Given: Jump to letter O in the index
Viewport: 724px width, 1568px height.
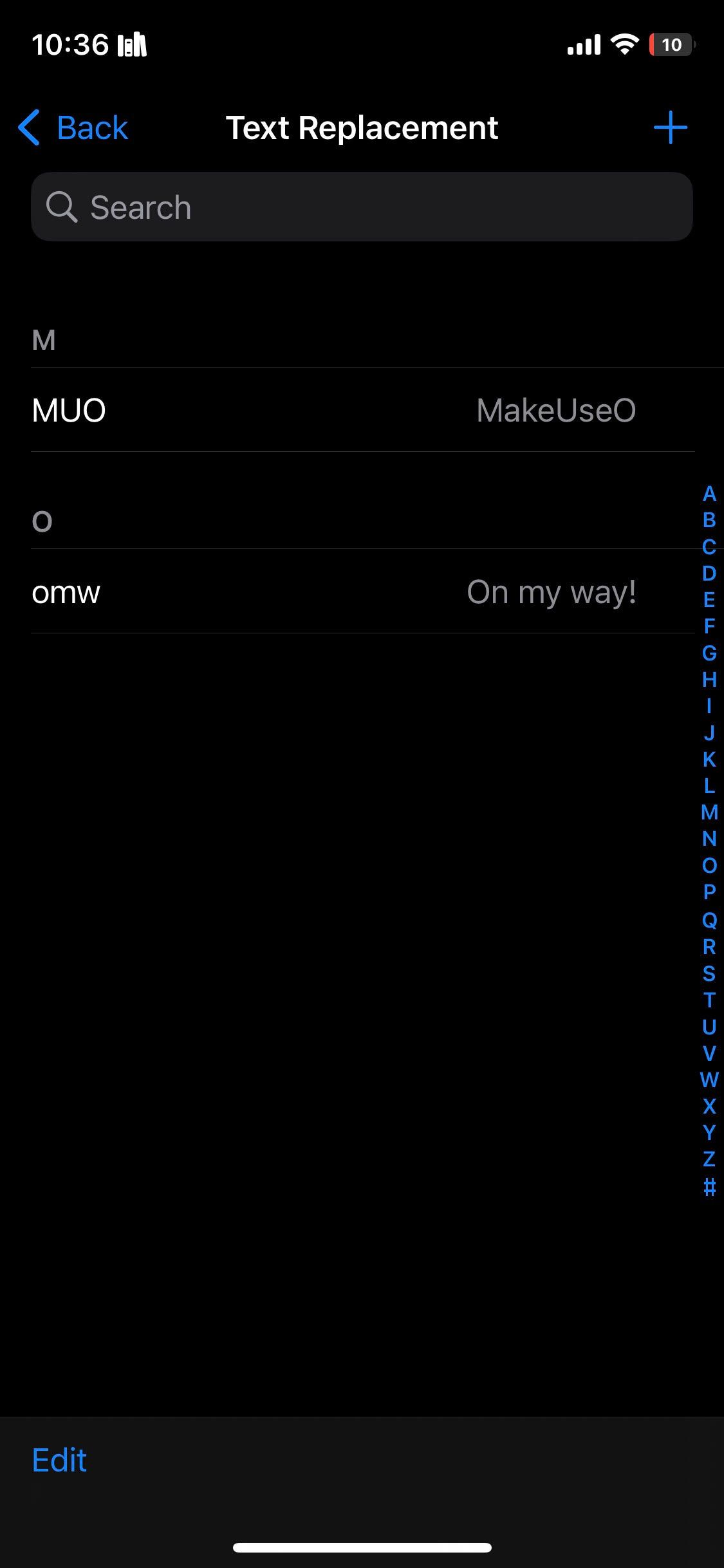Looking at the screenshot, I should [x=709, y=866].
